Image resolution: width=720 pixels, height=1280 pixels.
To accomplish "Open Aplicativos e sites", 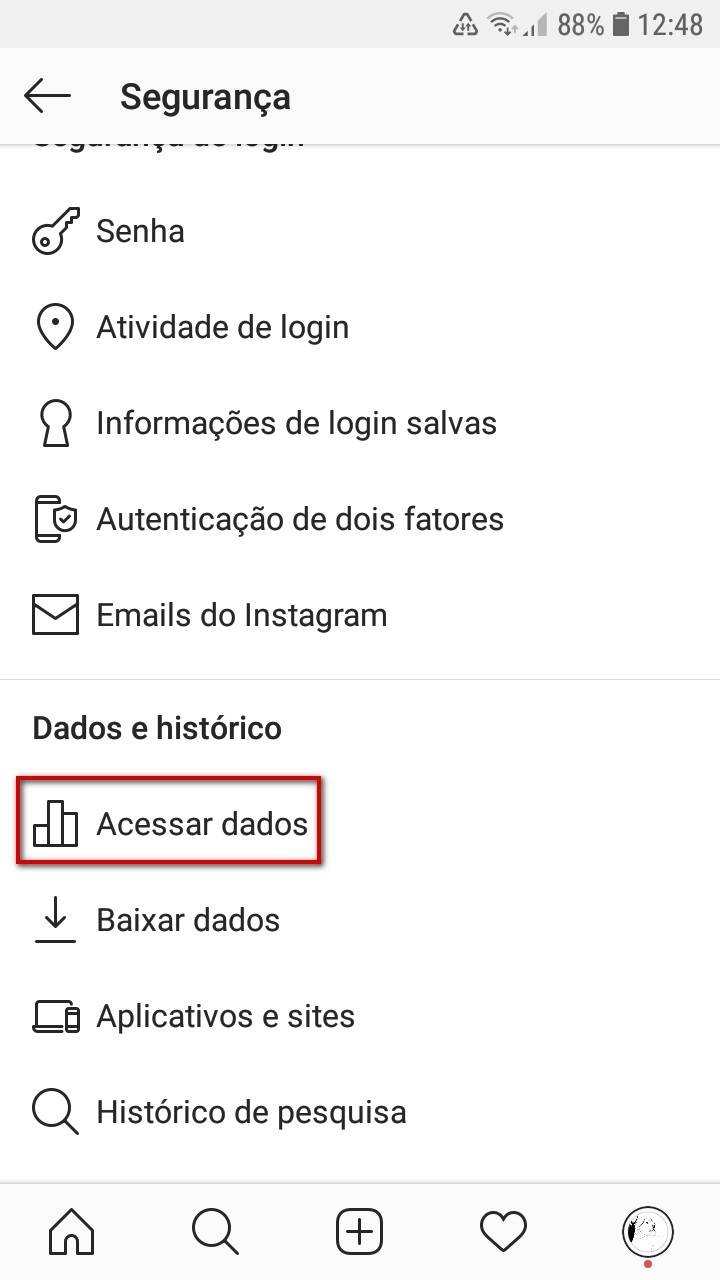I will 360,1017.
